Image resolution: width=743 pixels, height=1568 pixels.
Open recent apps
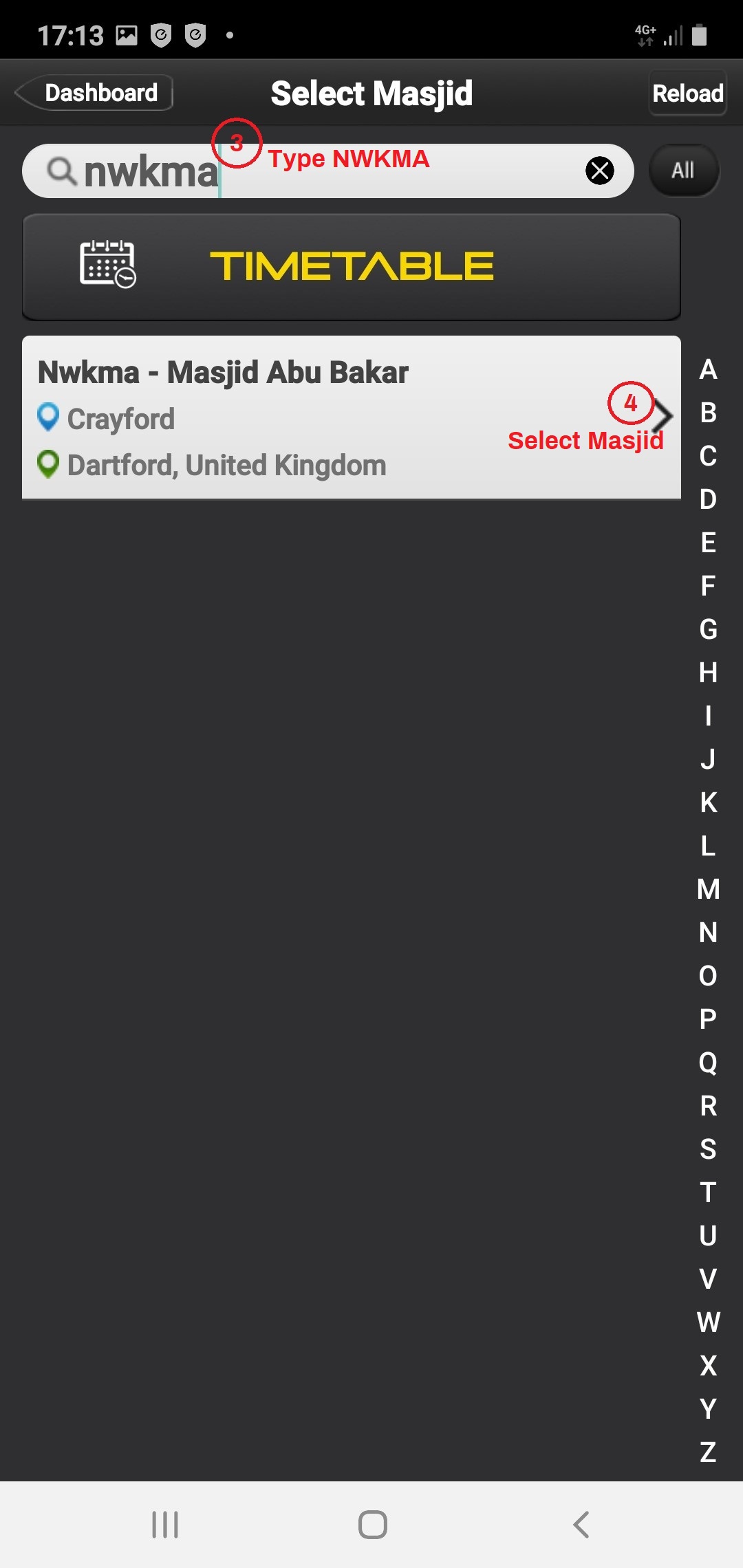tap(165, 1525)
